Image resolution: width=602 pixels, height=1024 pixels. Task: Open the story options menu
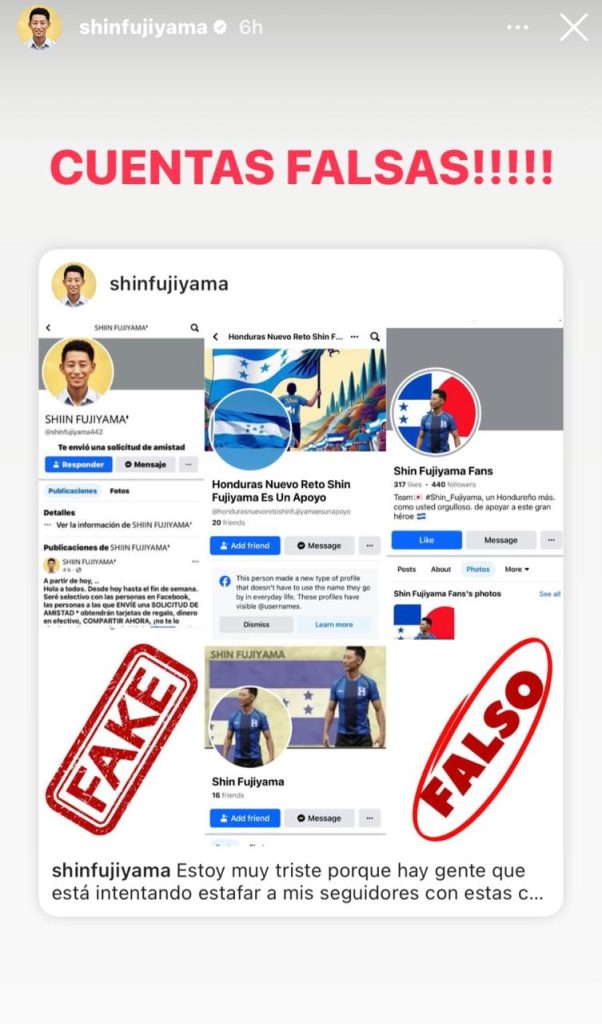pyautogui.click(x=517, y=27)
